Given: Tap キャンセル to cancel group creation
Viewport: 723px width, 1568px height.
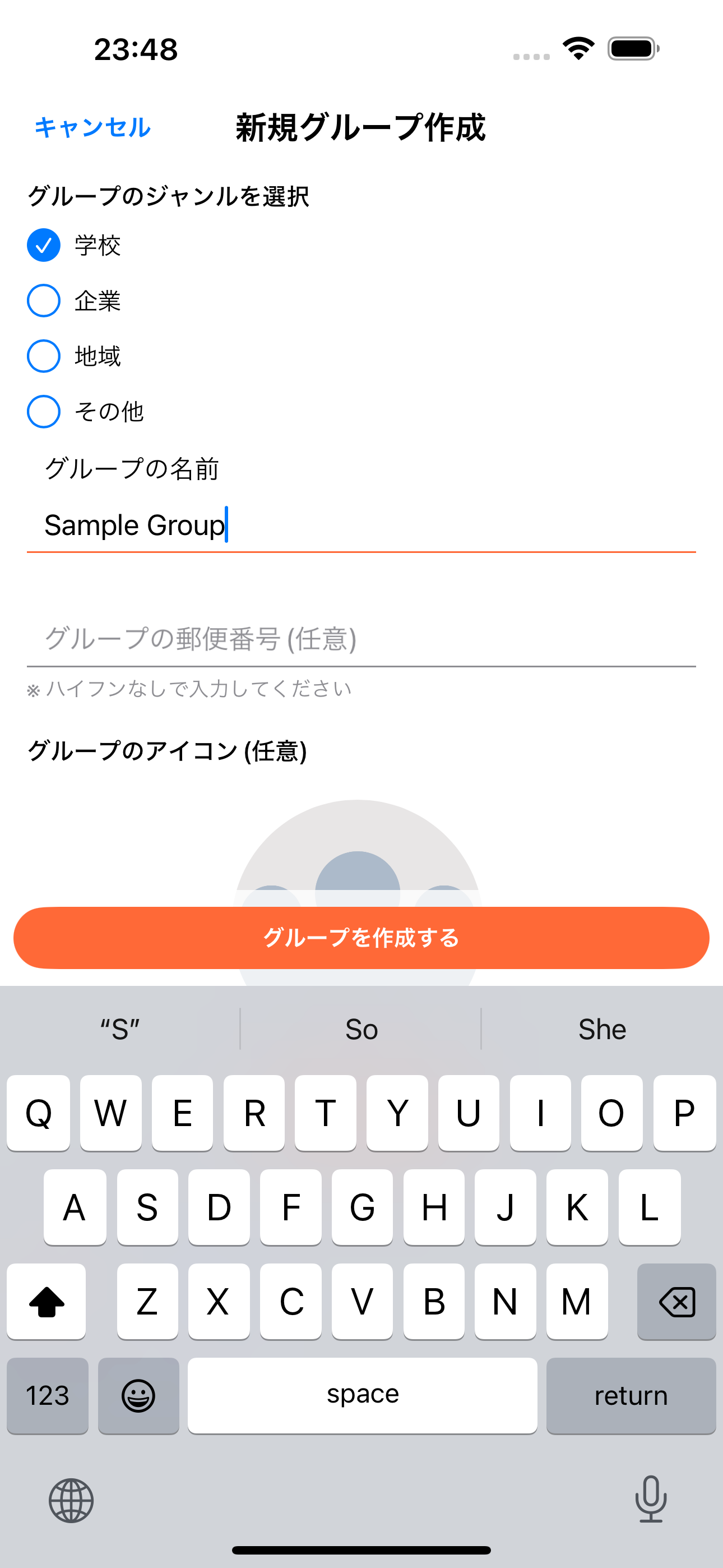Looking at the screenshot, I should coord(92,128).
